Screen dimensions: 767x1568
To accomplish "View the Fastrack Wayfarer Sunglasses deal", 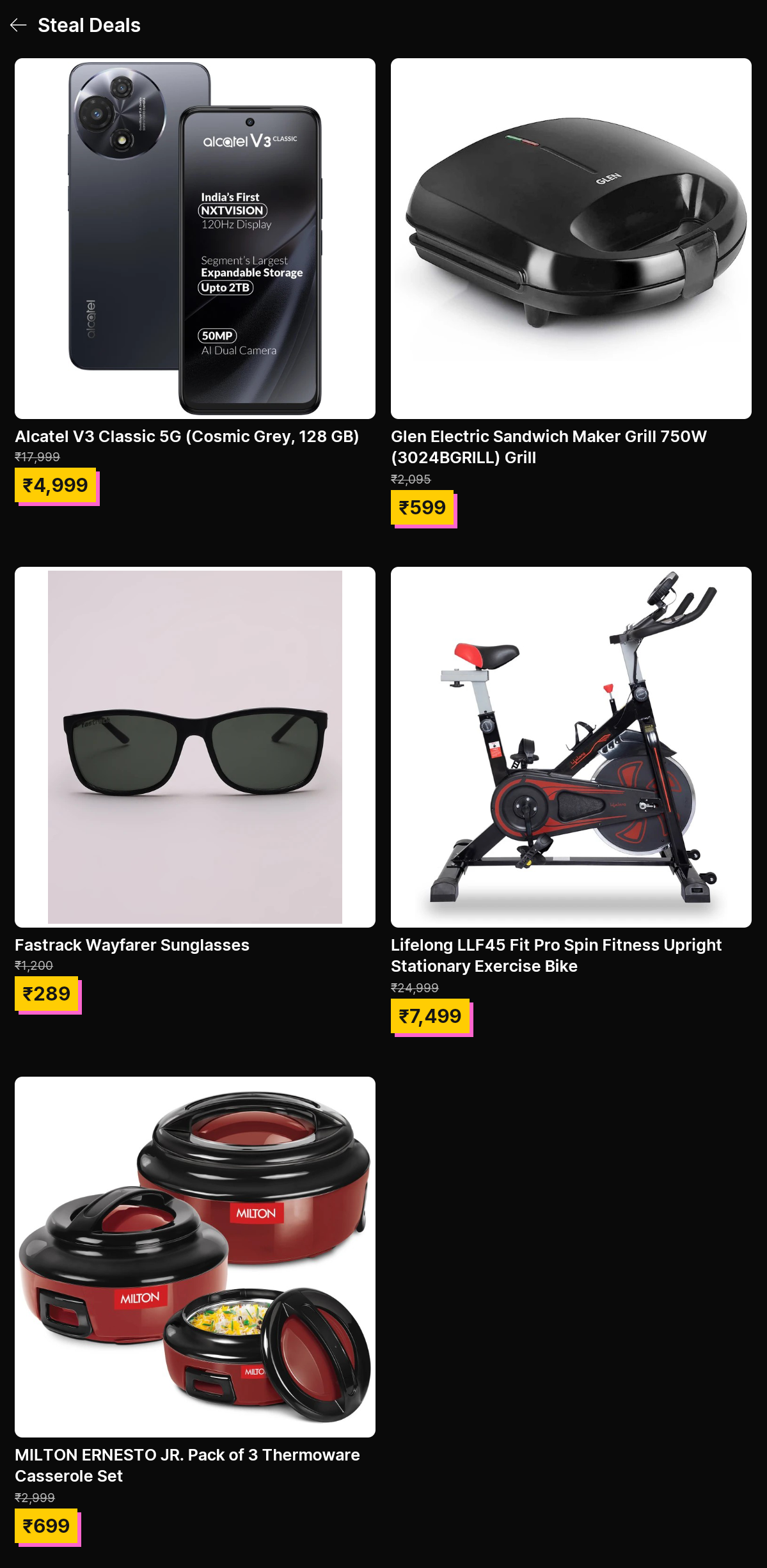I will (x=194, y=747).
